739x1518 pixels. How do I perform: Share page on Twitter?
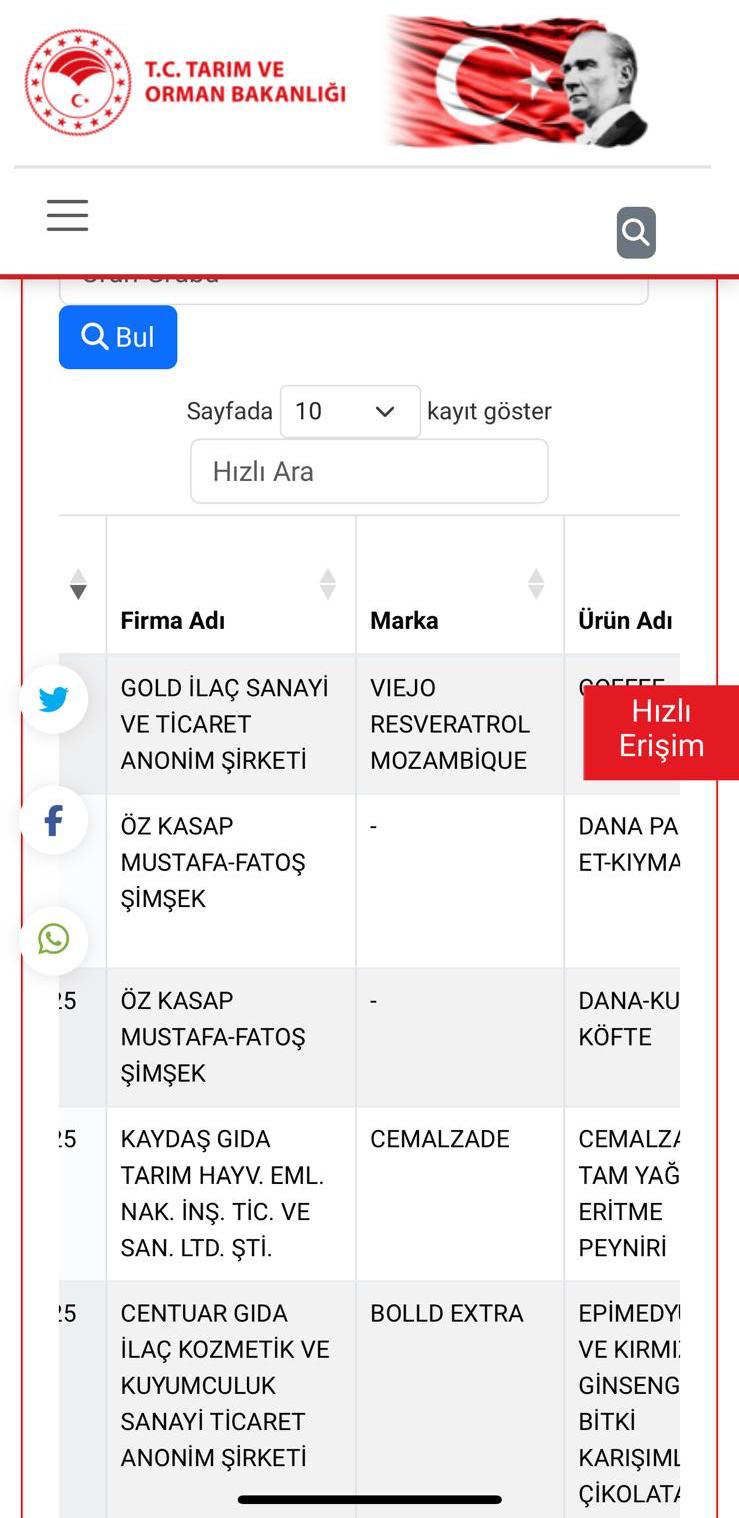click(54, 699)
